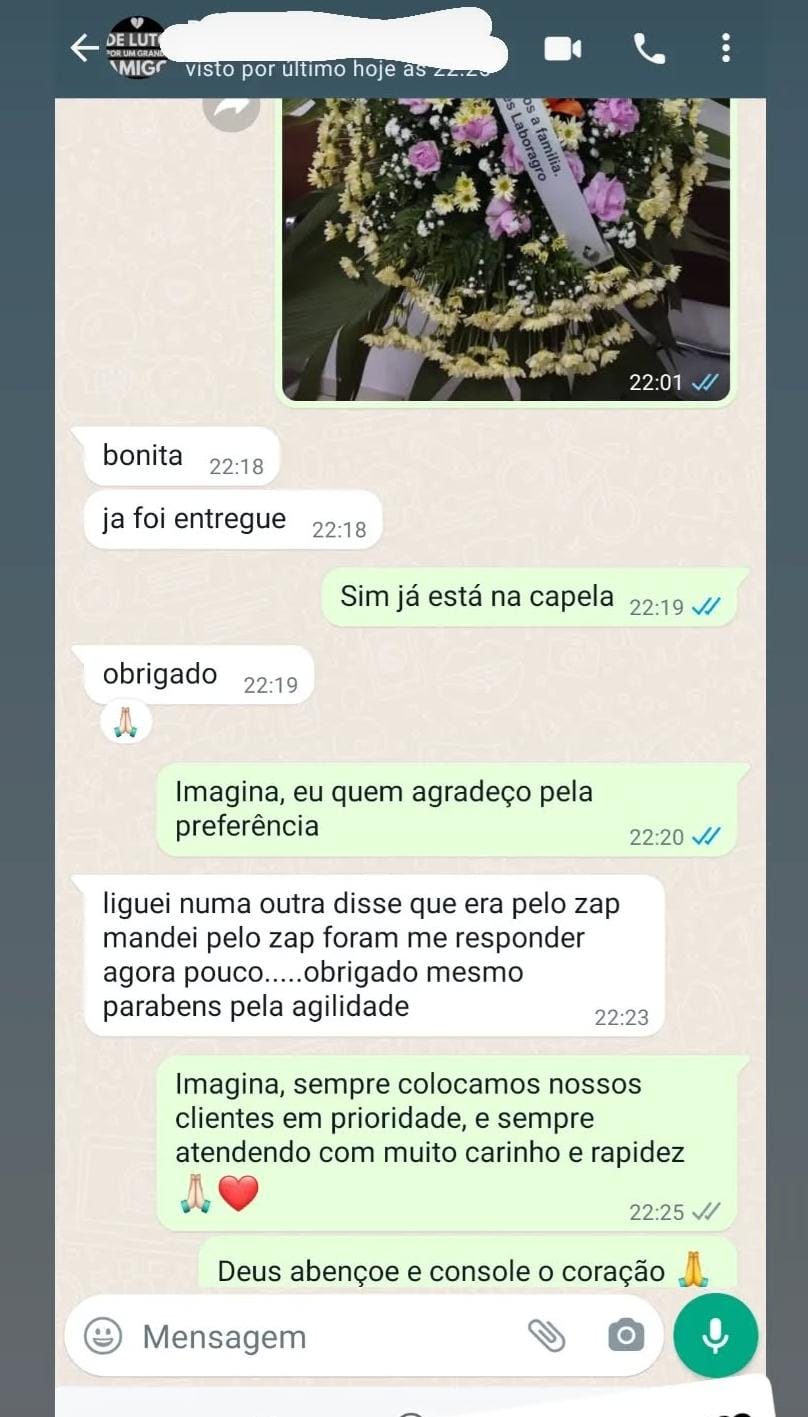Forward the flower wreath photo

(x=231, y=108)
